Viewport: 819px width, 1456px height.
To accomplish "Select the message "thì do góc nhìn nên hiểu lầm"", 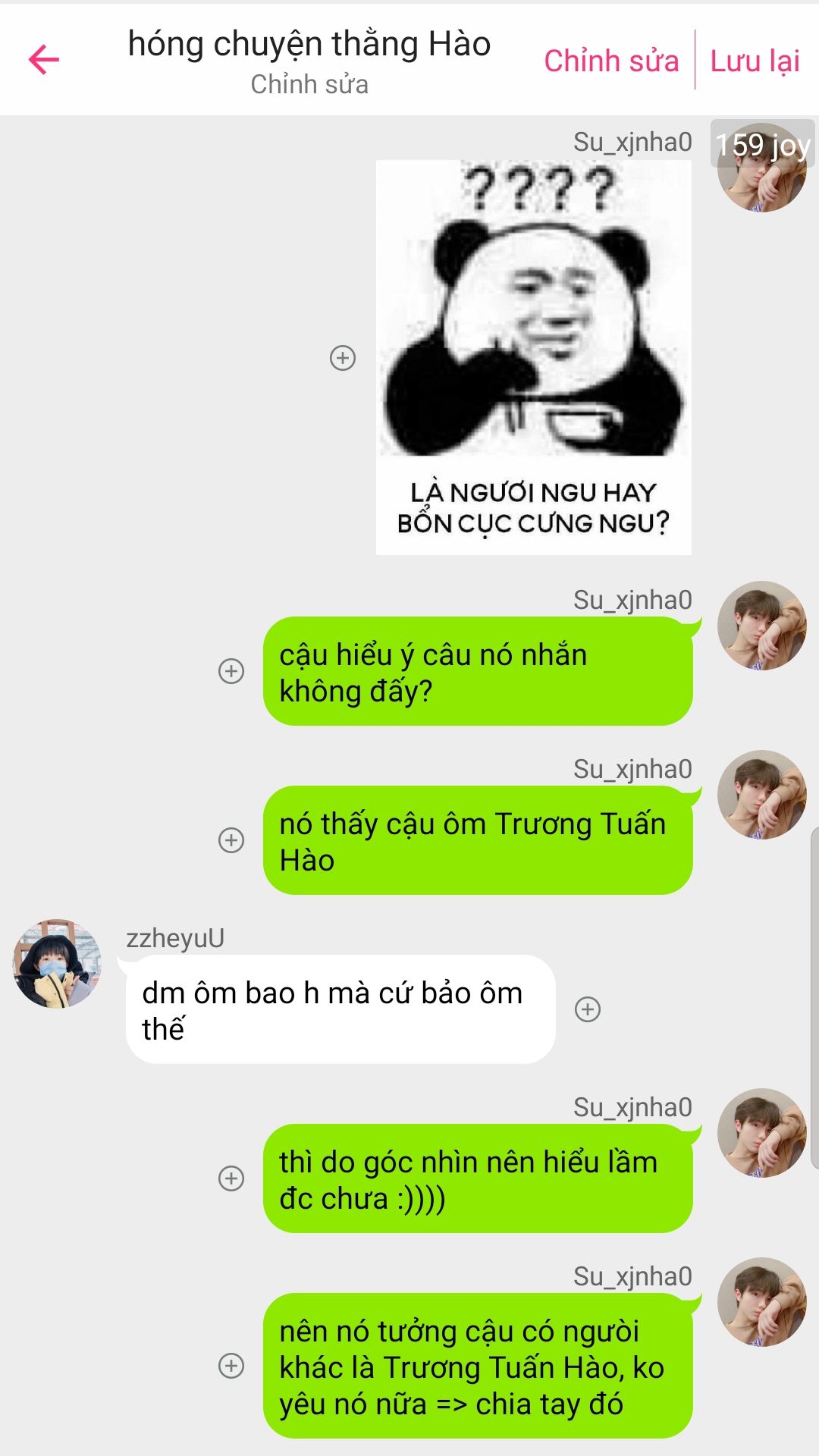I will pyautogui.click(x=478, y=1178).
